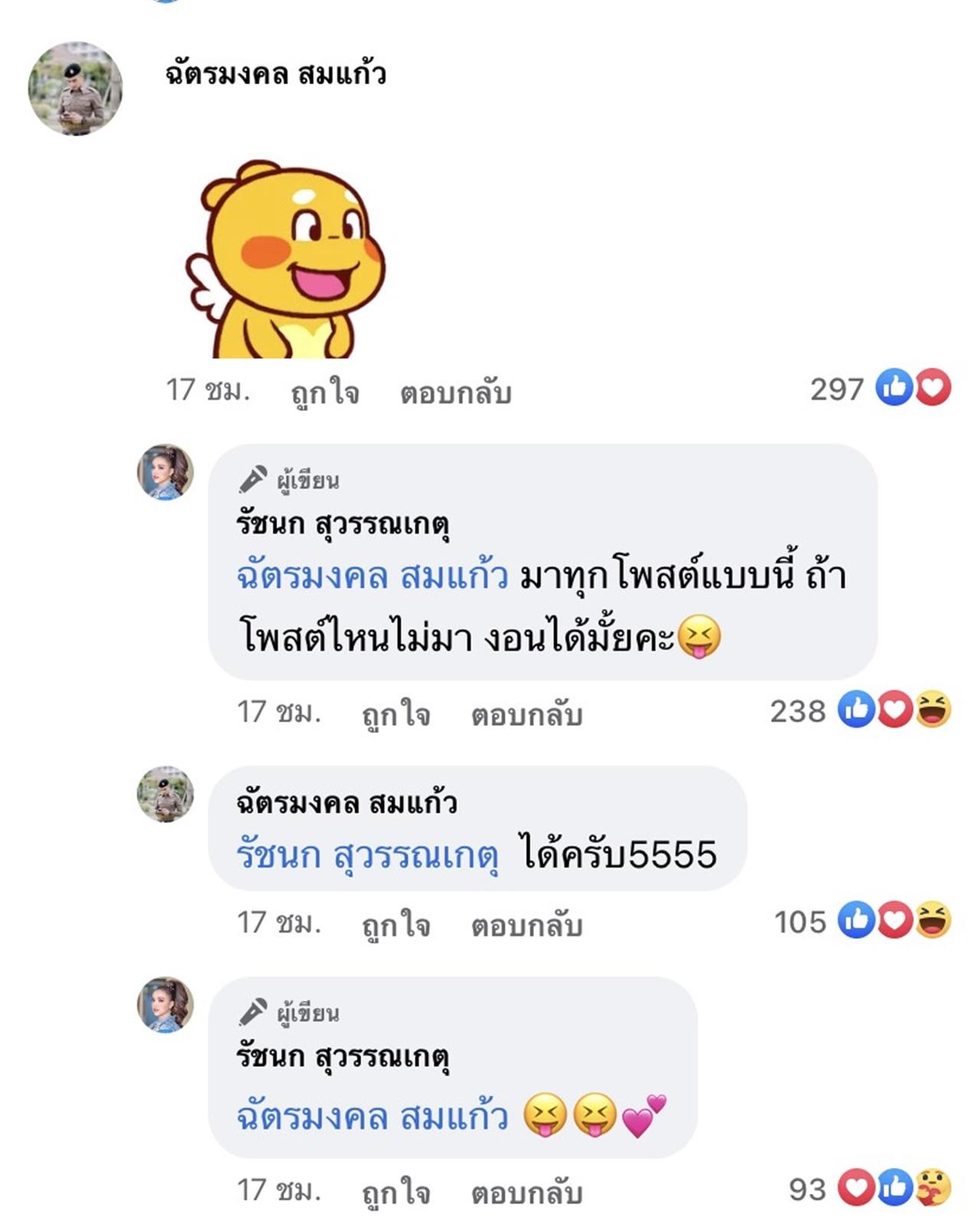Open tagged ฉัตรมงคล สมแก้ว link in "มาทุกโพสต์แบบนี้" reply
Screen dimensions: 980x1230
point(372,577)
